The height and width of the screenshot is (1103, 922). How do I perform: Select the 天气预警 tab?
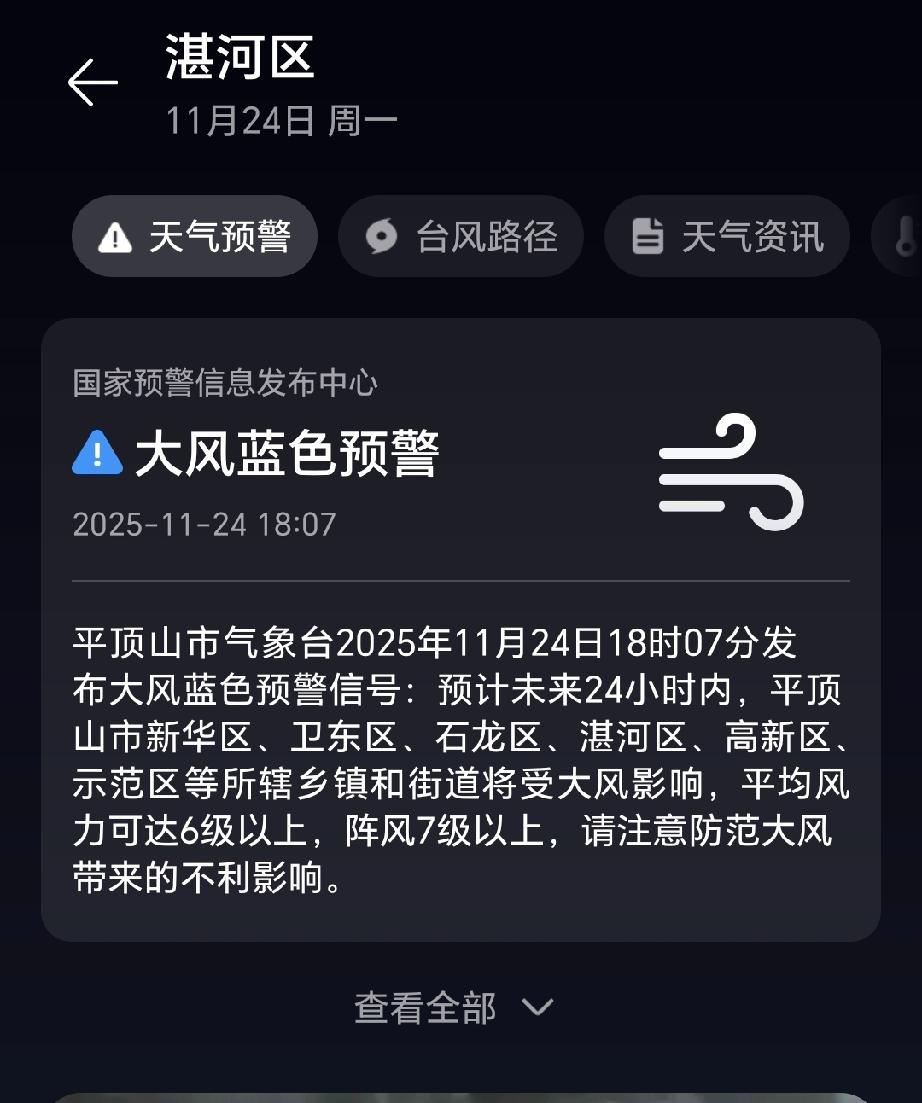195,236
